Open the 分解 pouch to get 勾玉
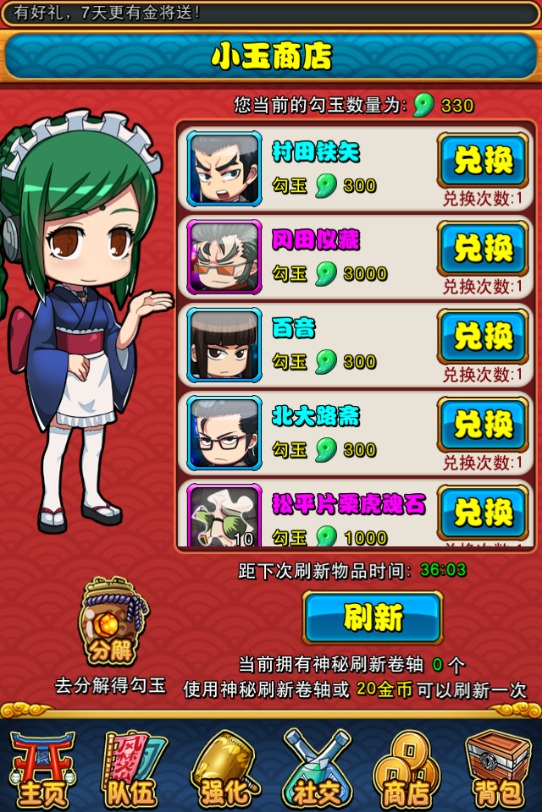The height and width of the screenshot is (812, 542). pos(113,622)
